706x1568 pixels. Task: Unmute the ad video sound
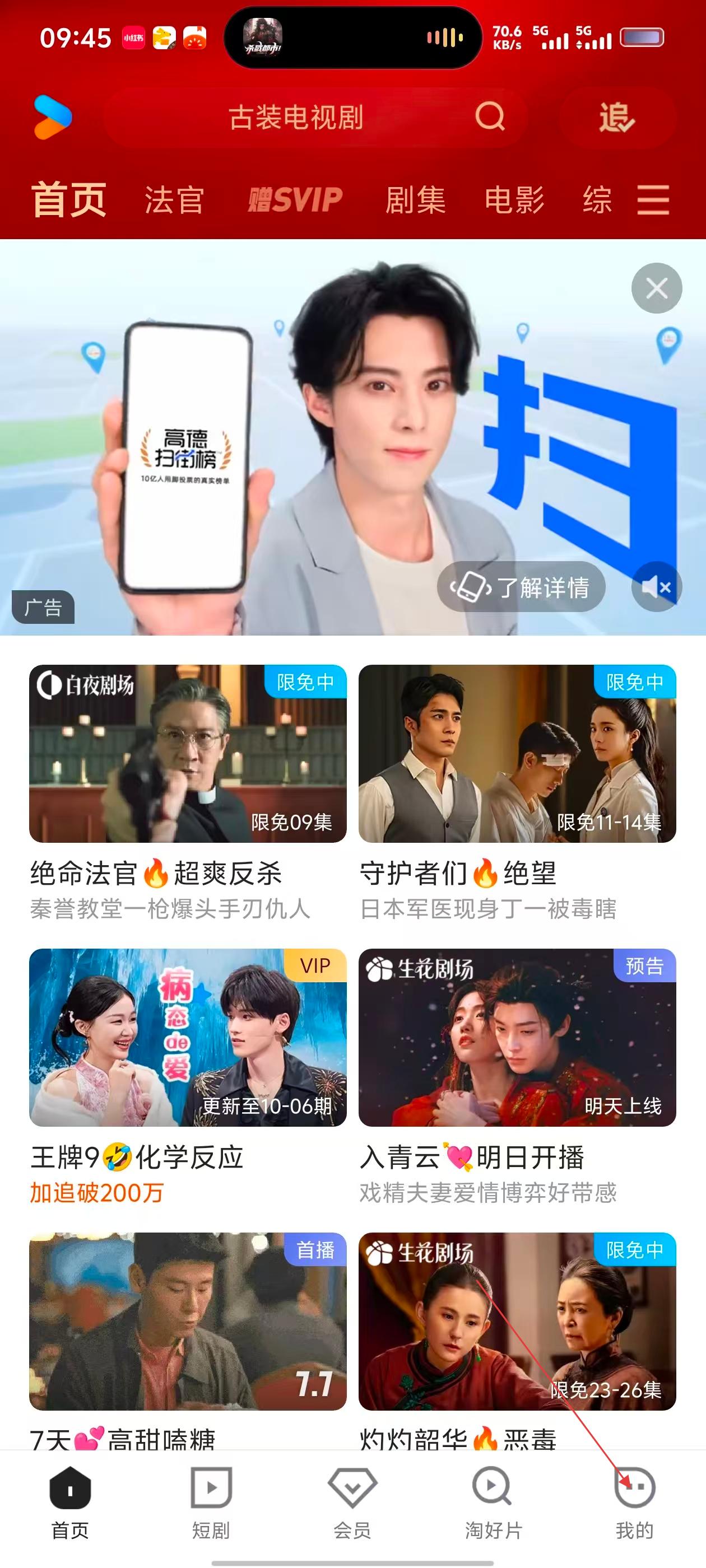pyautogui.click(x=656, y=587)
